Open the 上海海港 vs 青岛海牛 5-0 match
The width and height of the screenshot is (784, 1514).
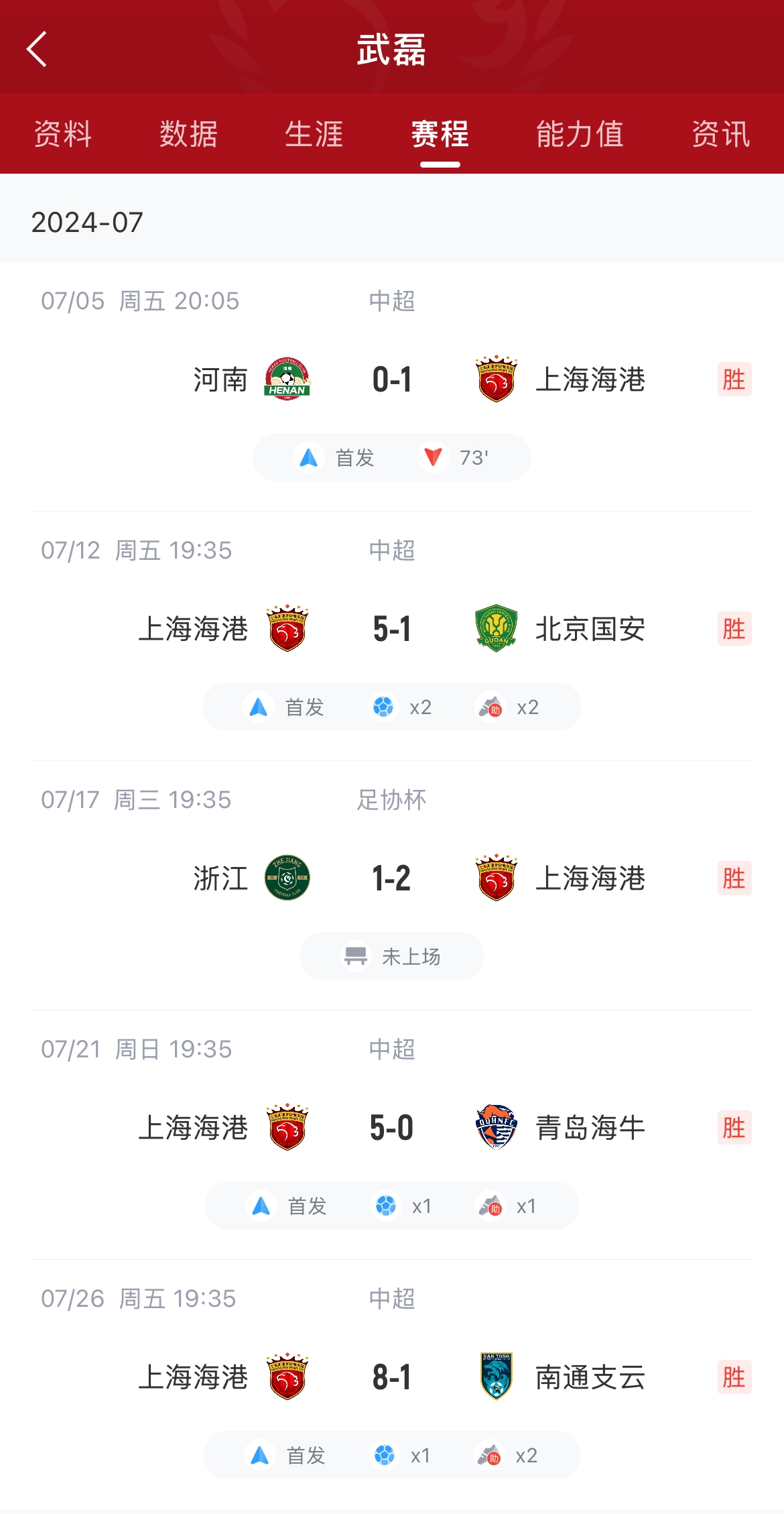coord(392,1128)
